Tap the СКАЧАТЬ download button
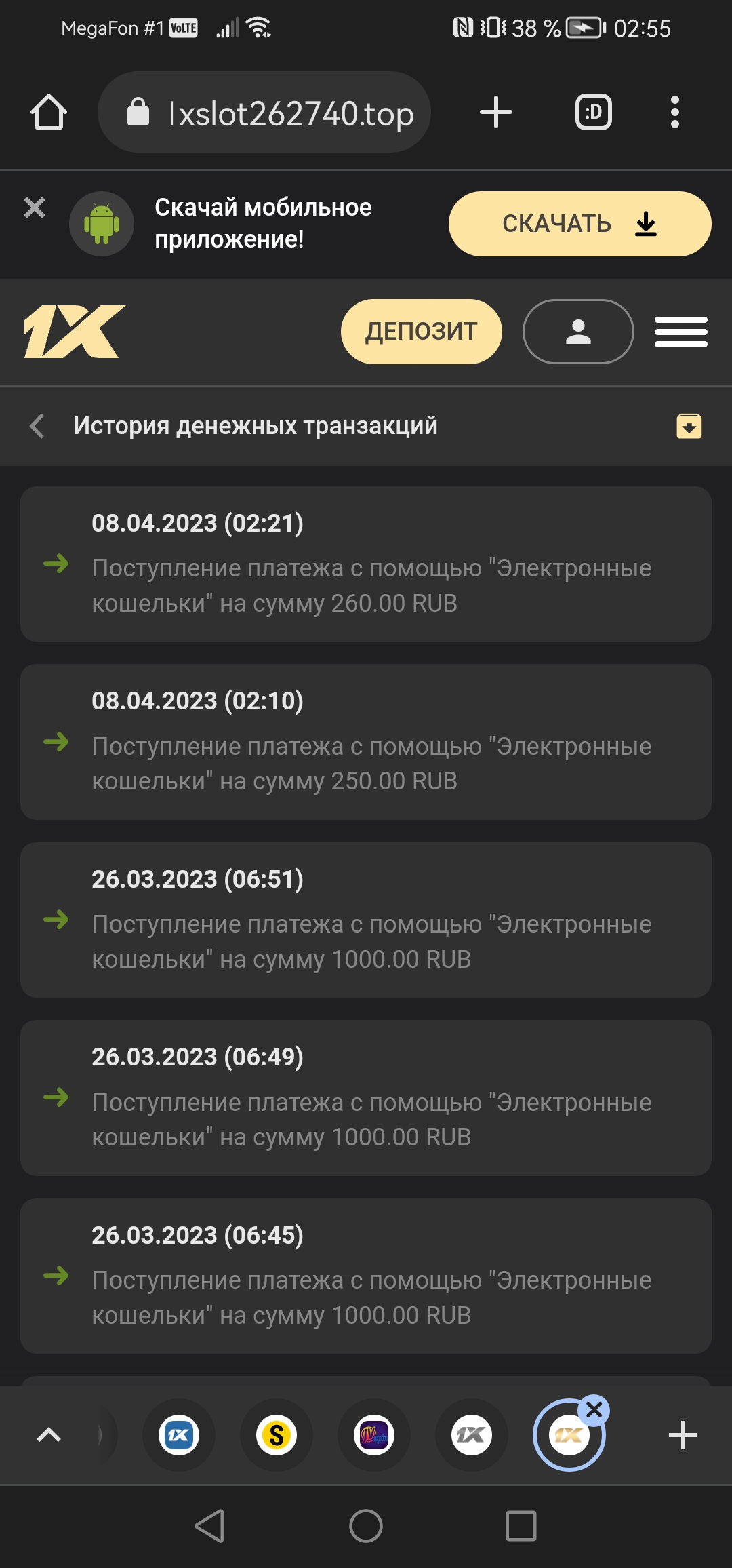The height and width of the screenshot is (1568, 732). [579, 224]
